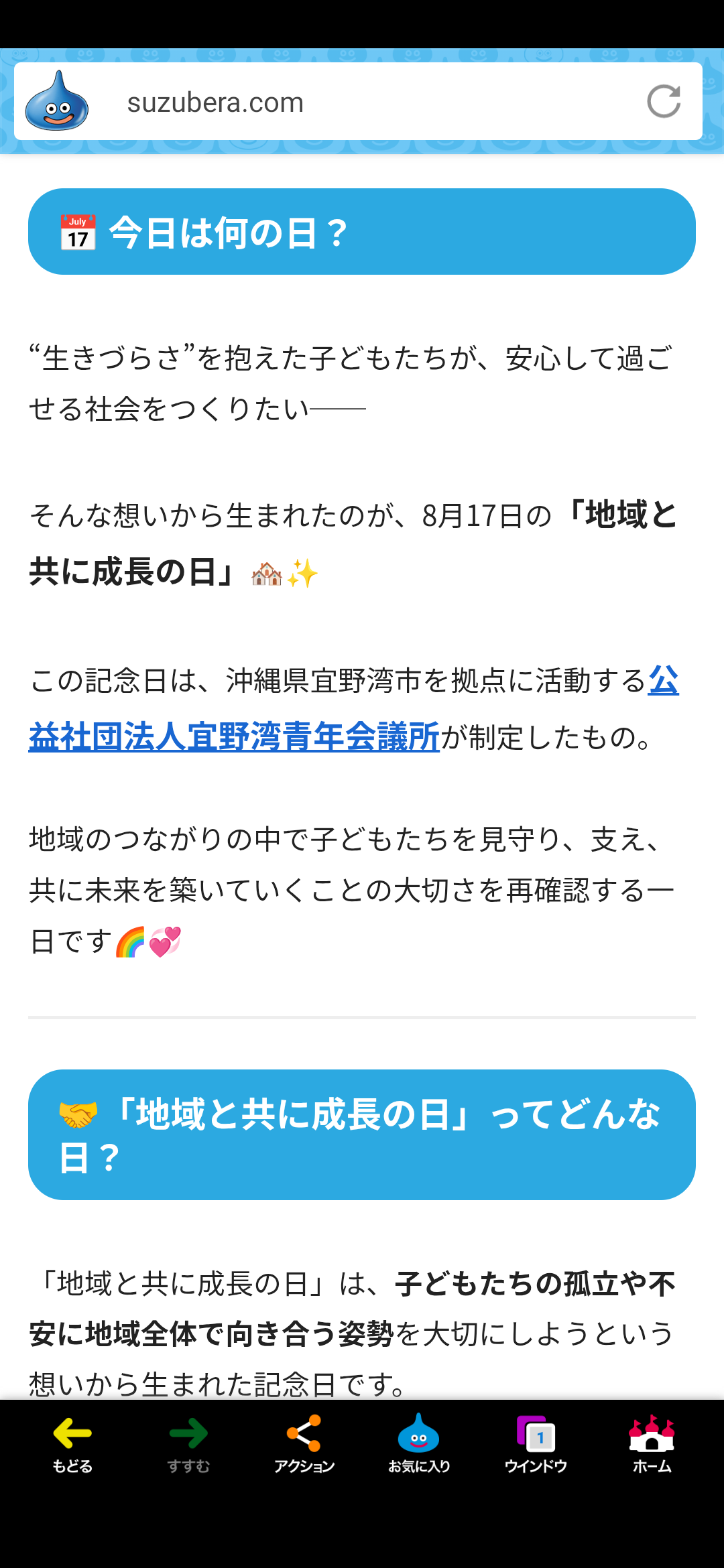The image size is (724, 1568).
Task: Open the 公益社団法人宜野湾青年会議所 link
Action: coord(234,737)
